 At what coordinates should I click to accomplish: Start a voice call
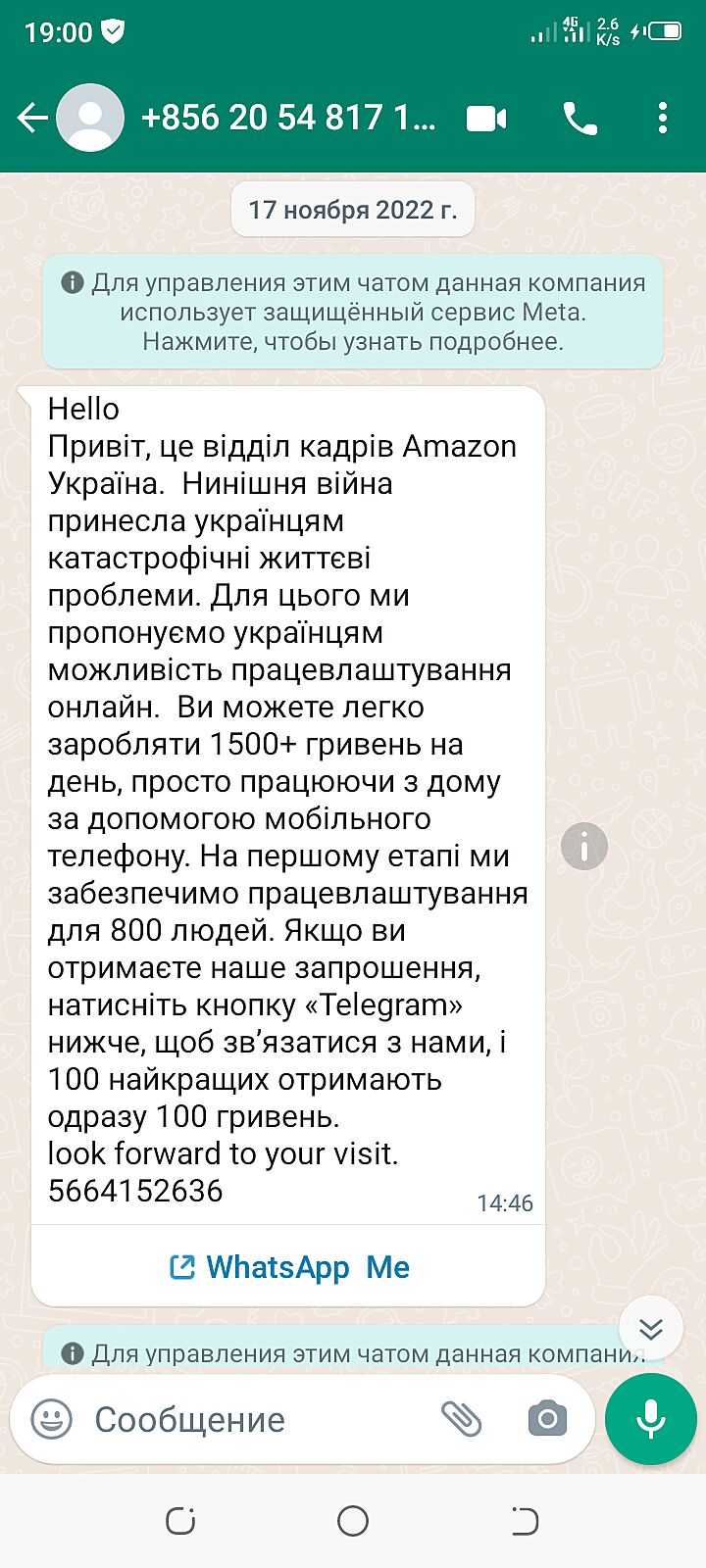point(580,119)
